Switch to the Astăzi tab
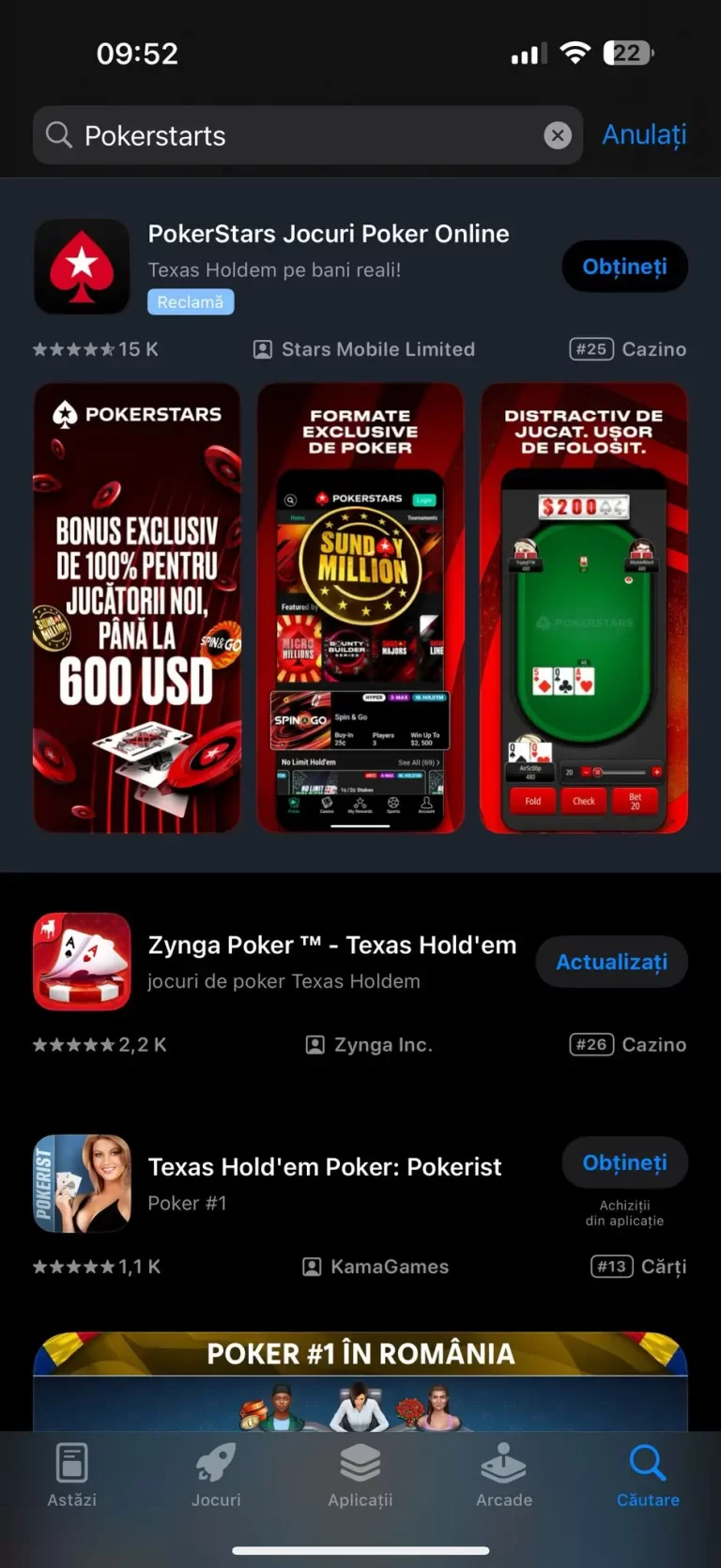This screenshot has height=1568, width=721. [x=72, y=1476]
